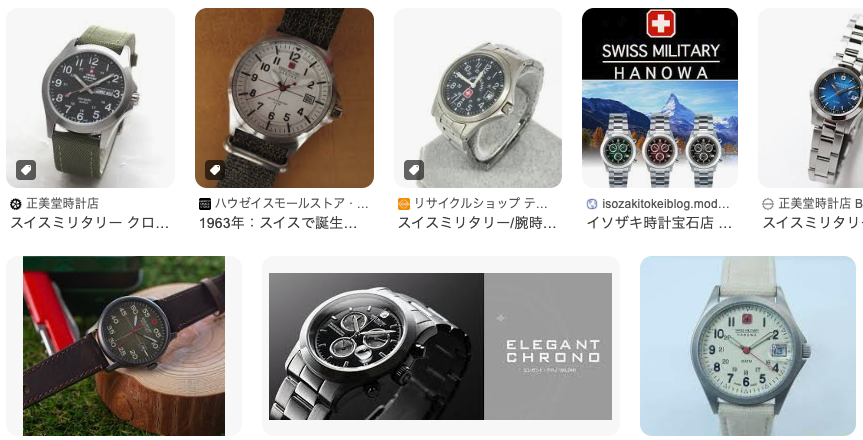This screenshot has height=440, width=863.
Task: Open the スイスミリタリー クロ… title link
Action: point(90,223)
